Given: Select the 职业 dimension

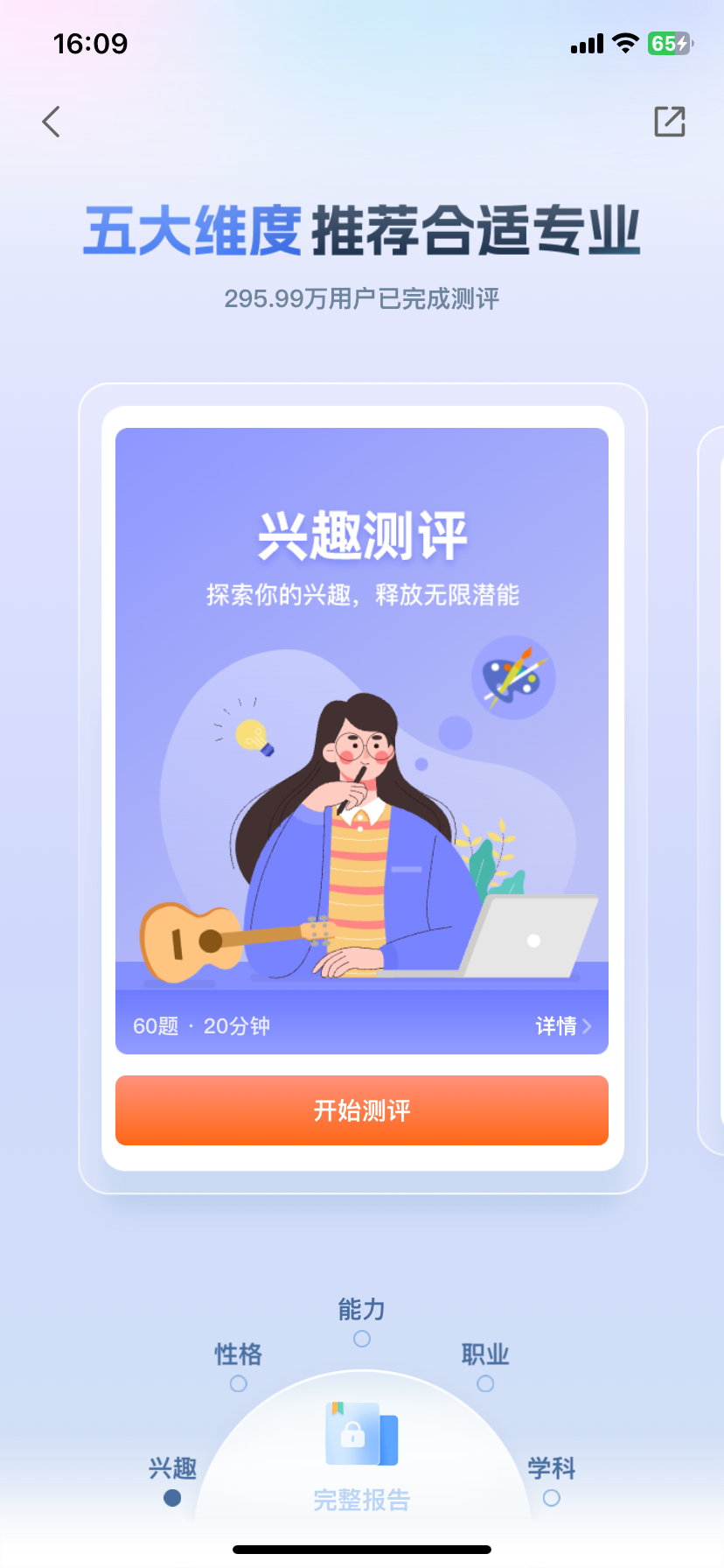Looking at the screenshot, I should [x=485, y=1367].
